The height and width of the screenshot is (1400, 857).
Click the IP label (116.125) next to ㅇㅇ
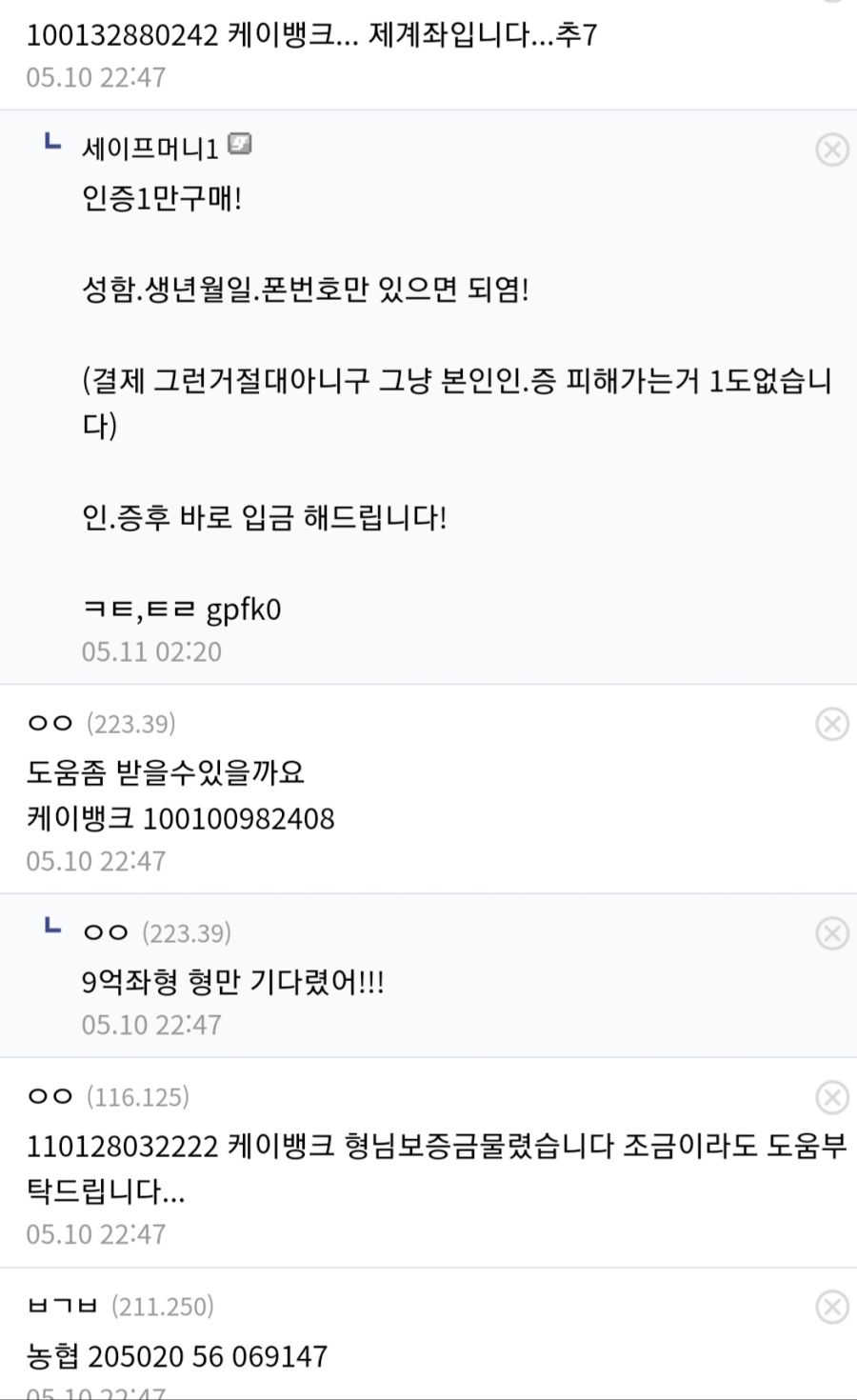tap(141, 1095)
